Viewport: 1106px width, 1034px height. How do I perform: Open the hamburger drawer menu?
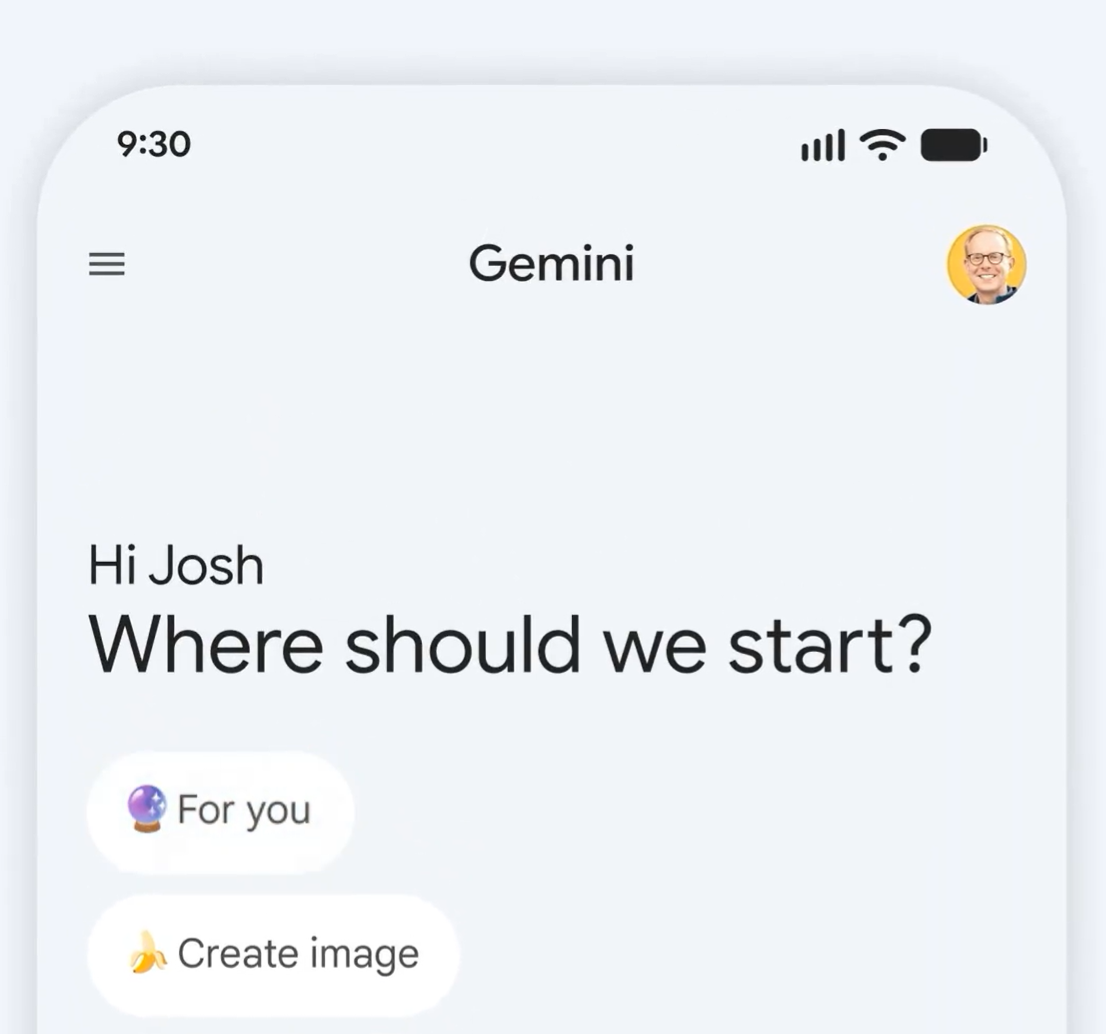point(107,264)
